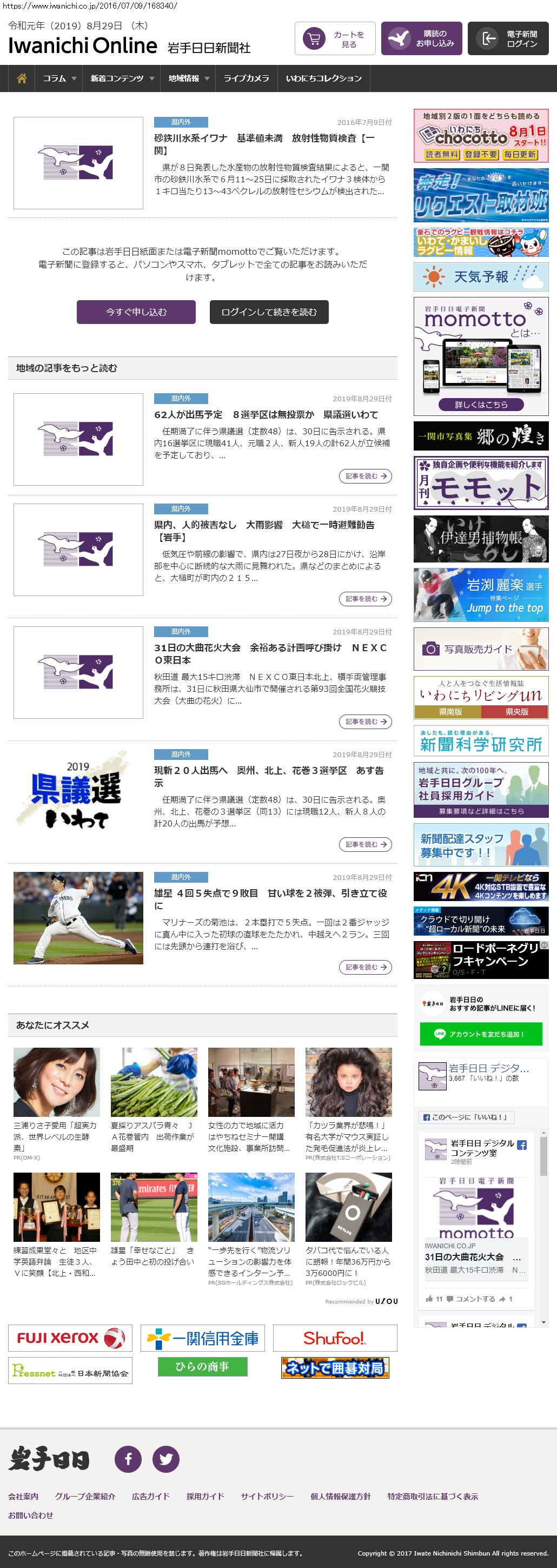Open 購読のお申し込み subscription button

coord(421,39)
